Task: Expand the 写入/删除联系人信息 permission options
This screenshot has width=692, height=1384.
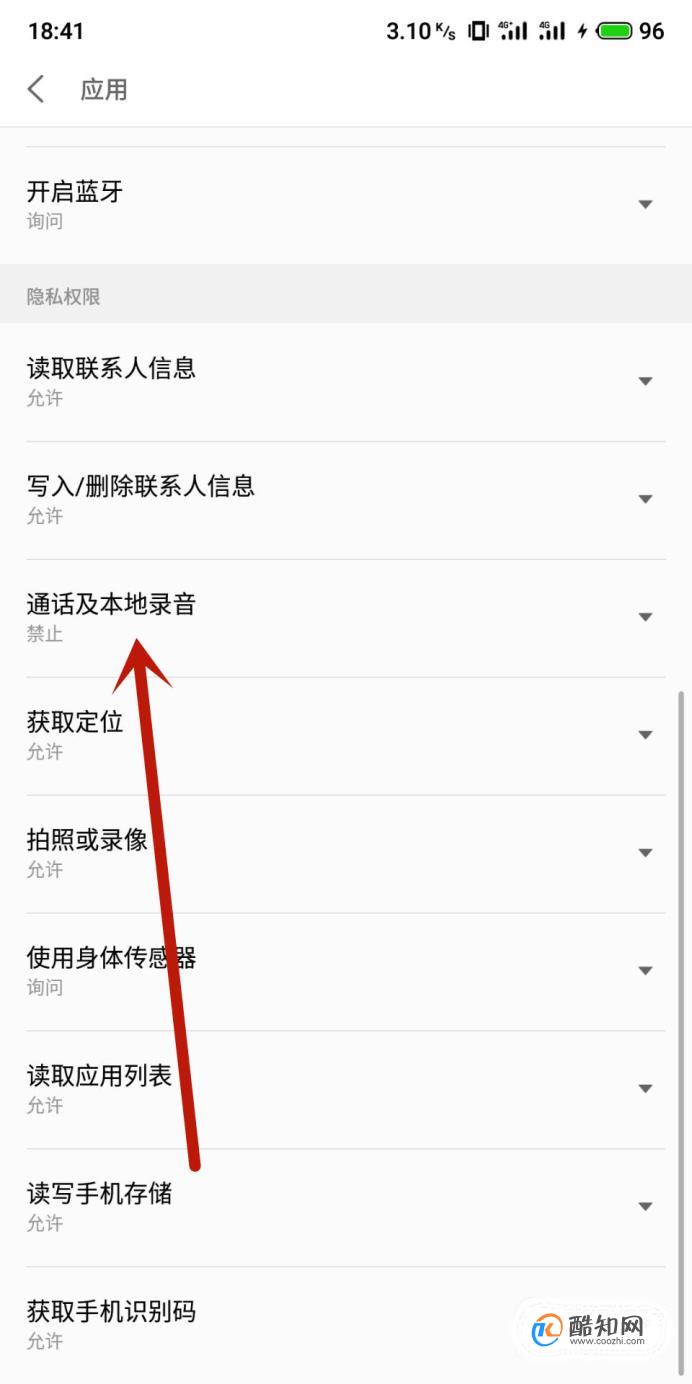Action: tap(645, 499)
